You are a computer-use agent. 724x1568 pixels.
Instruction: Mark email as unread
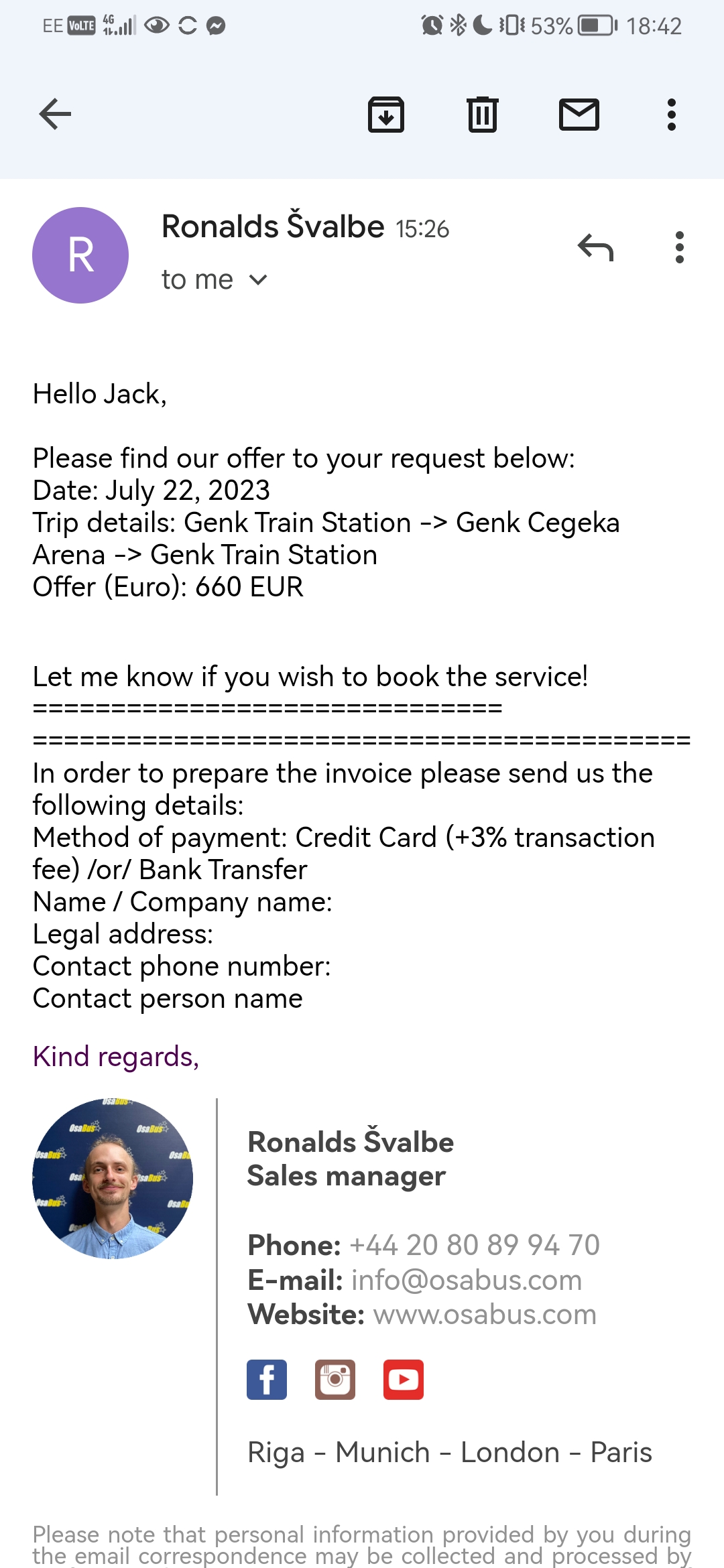579,114
